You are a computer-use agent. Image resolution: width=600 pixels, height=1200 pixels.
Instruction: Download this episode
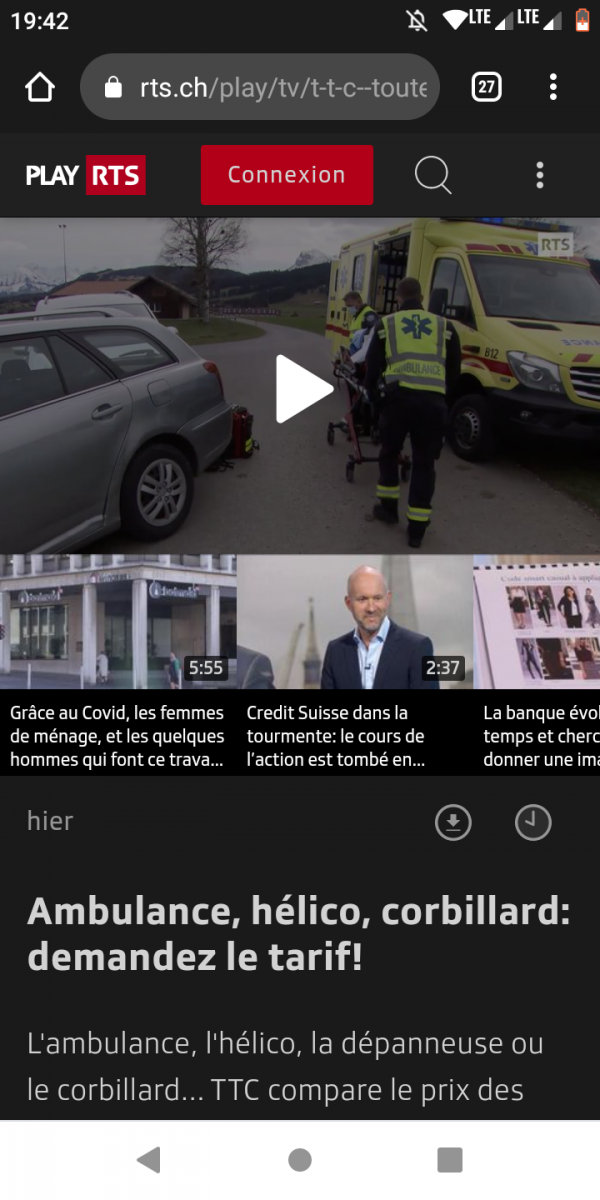(453, 822)
